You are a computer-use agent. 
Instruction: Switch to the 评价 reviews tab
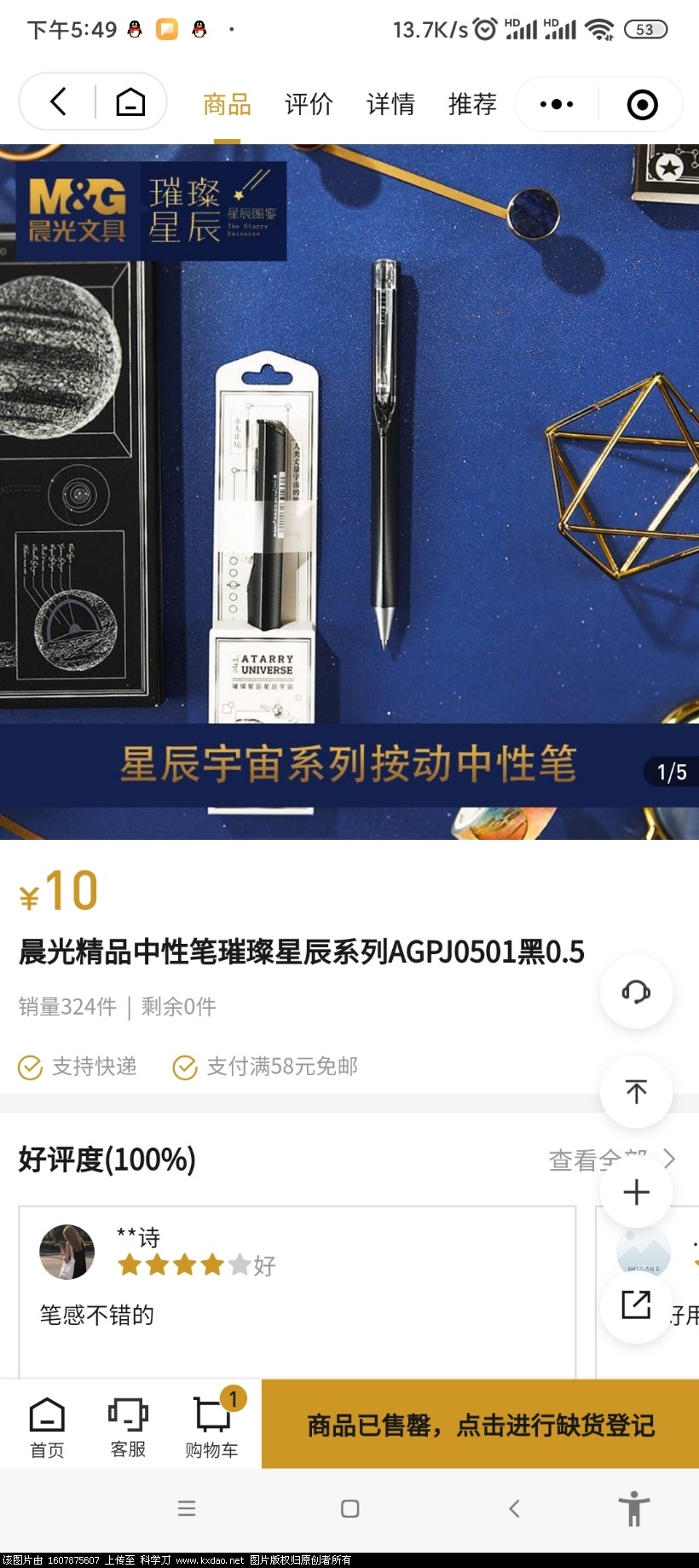pyautogui.click(x=309, y=103)
